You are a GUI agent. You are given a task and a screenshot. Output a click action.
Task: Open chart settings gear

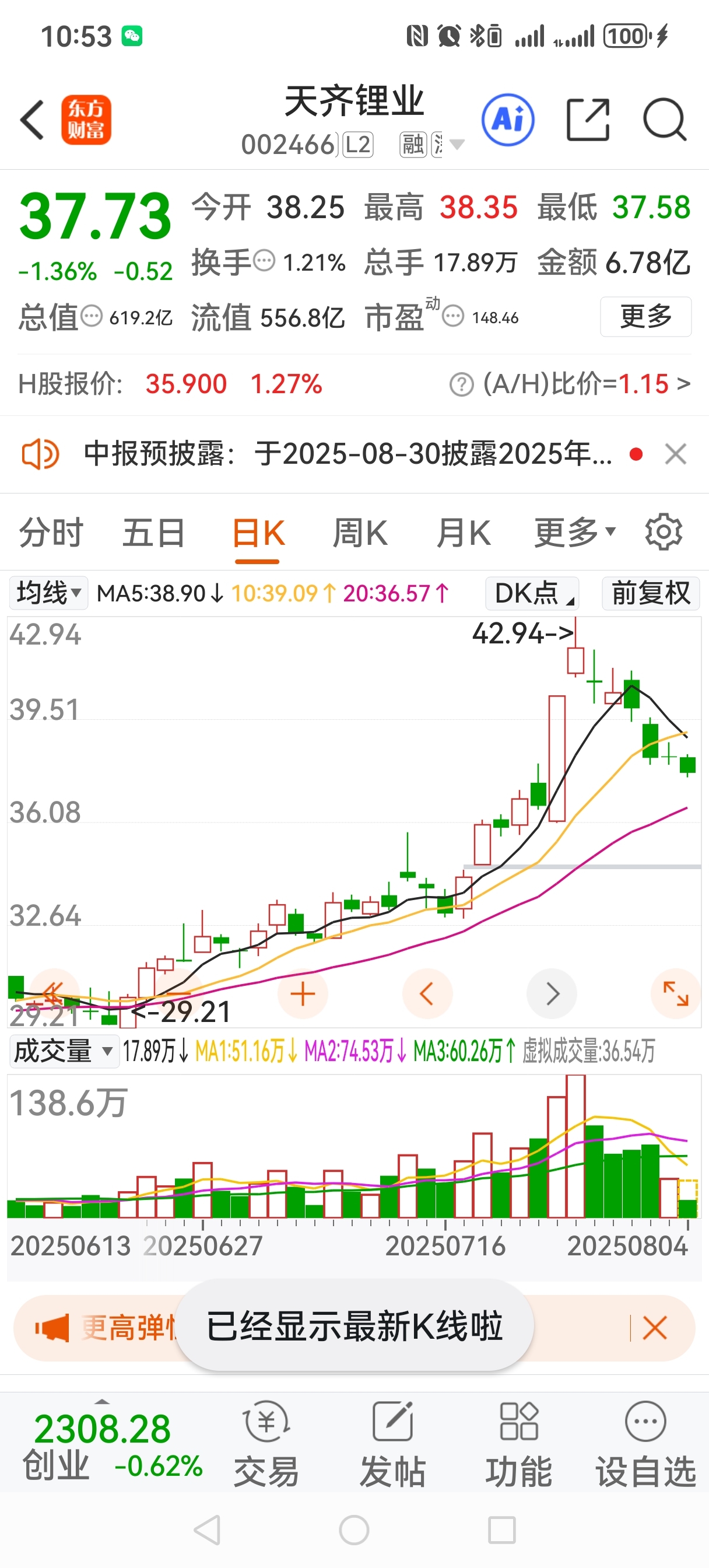coord(664,532)
